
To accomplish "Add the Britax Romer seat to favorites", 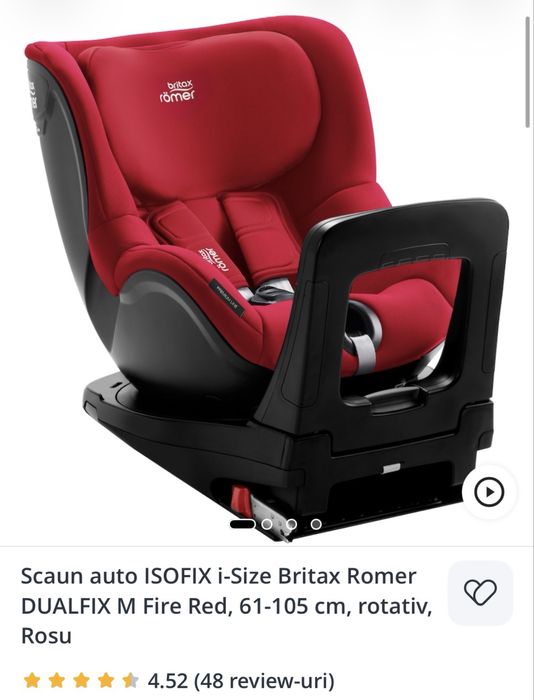I will point(480,593).
